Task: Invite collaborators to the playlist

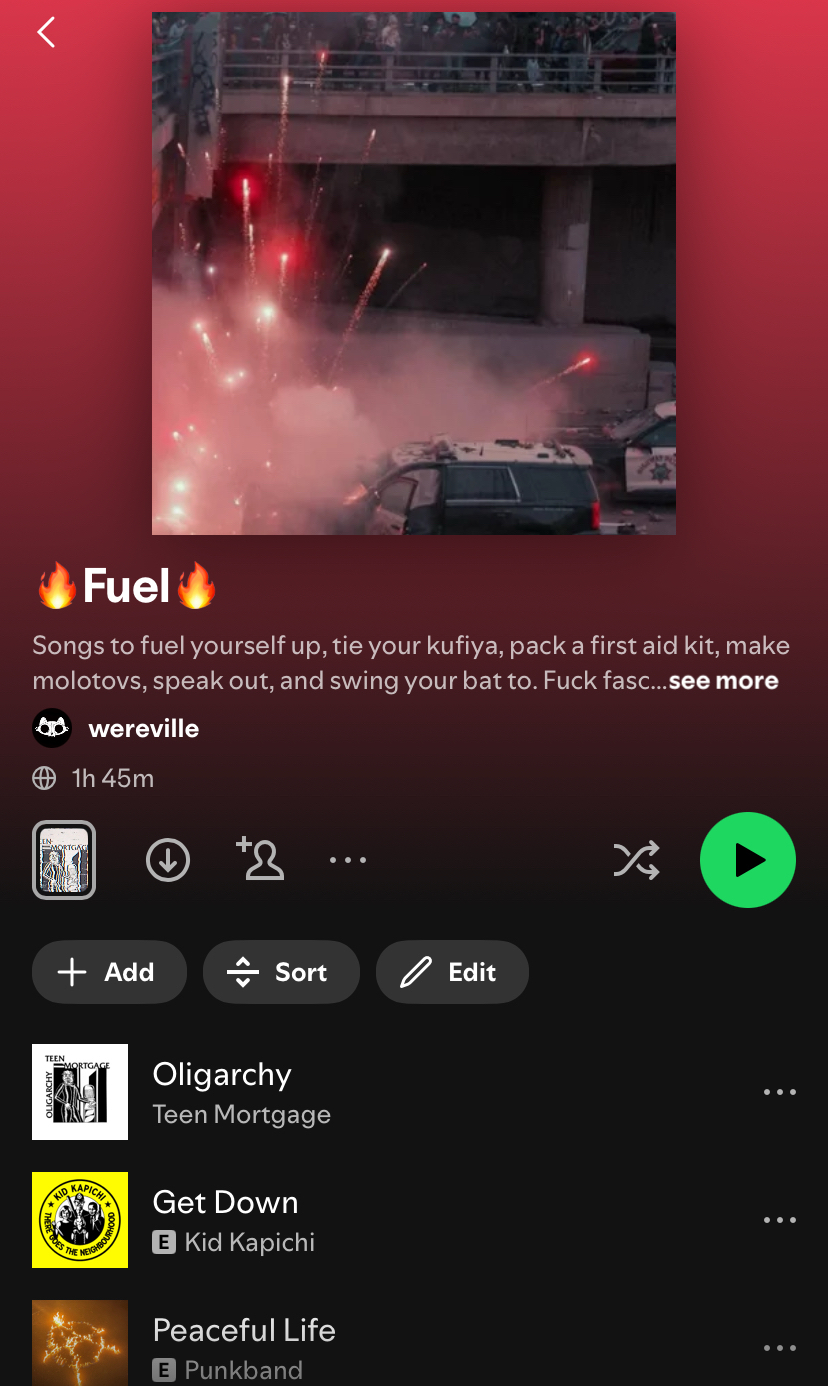Action: [260, 860]
